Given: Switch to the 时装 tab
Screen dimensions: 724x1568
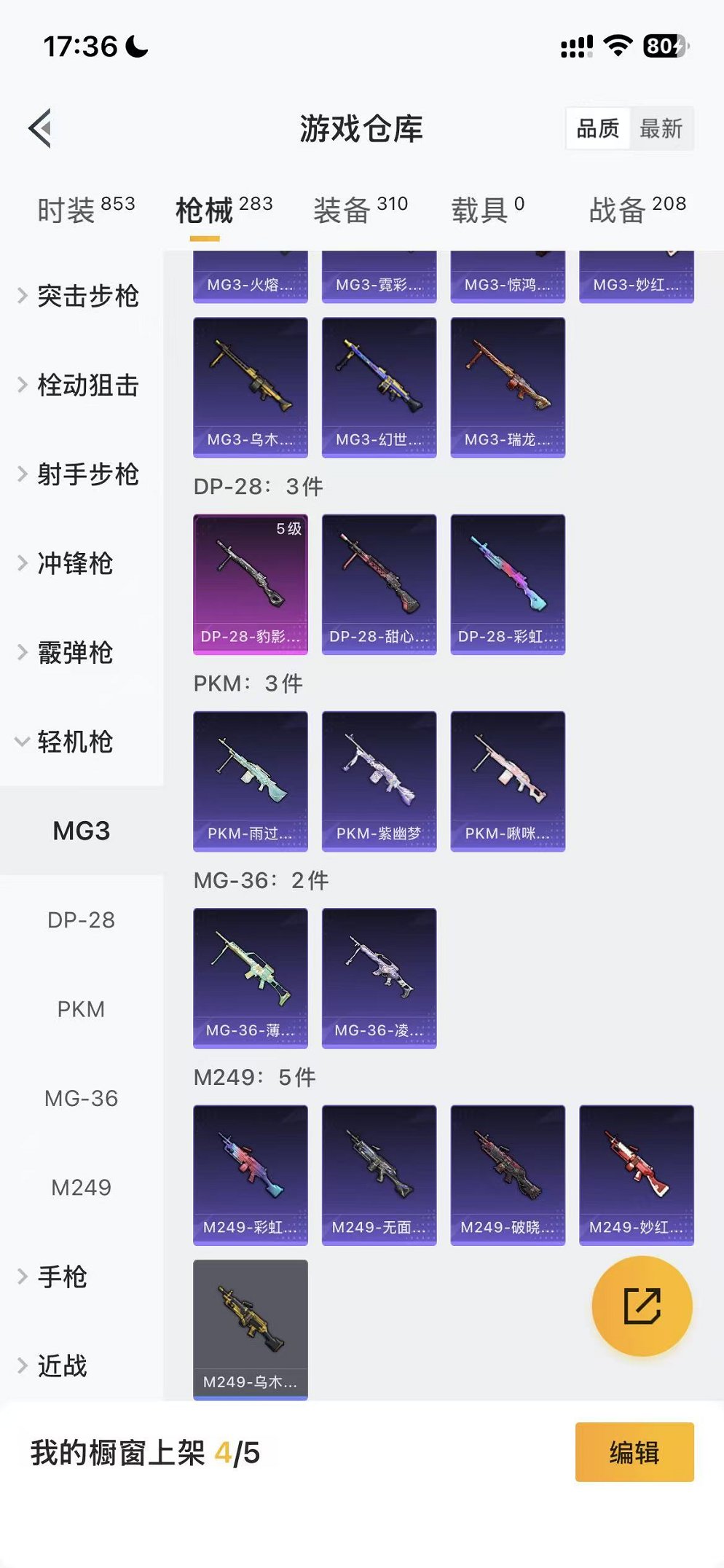Looking at the screenshot, I should [x=85, y=210].
